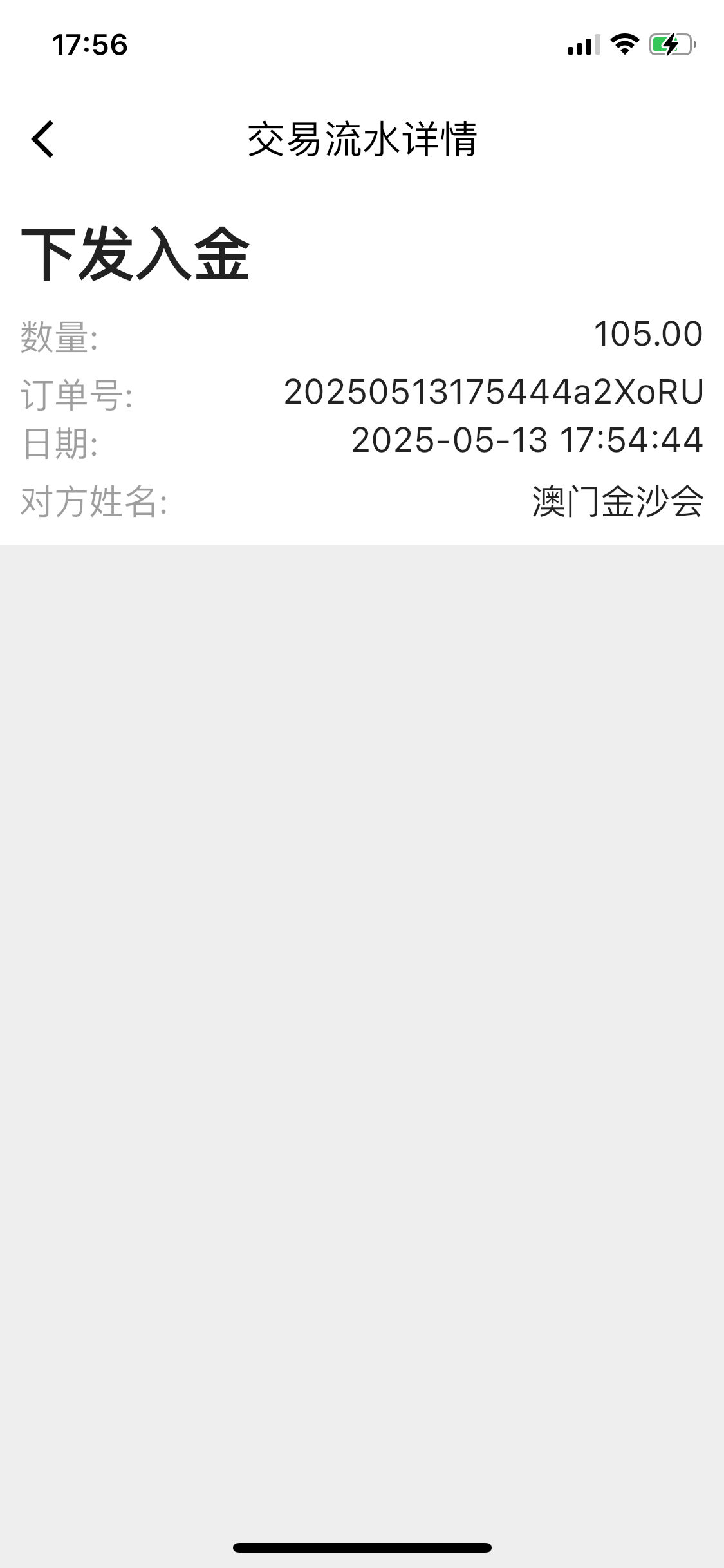Tap the gray detail area below fields
The image size is (724, 1568).
pyautogui.click(x=362, y=966)
